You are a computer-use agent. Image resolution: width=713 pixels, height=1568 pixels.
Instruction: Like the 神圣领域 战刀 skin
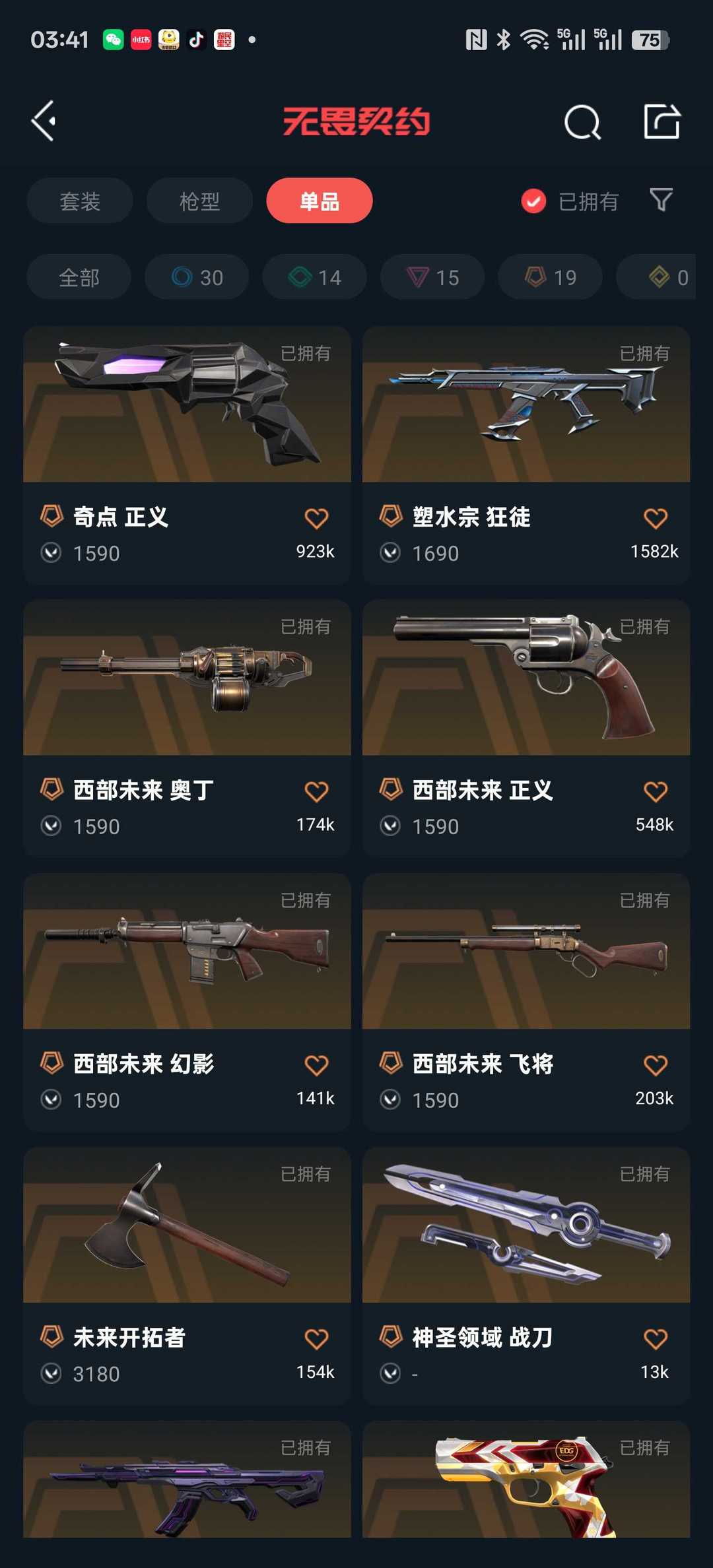tap(656, 1339)
